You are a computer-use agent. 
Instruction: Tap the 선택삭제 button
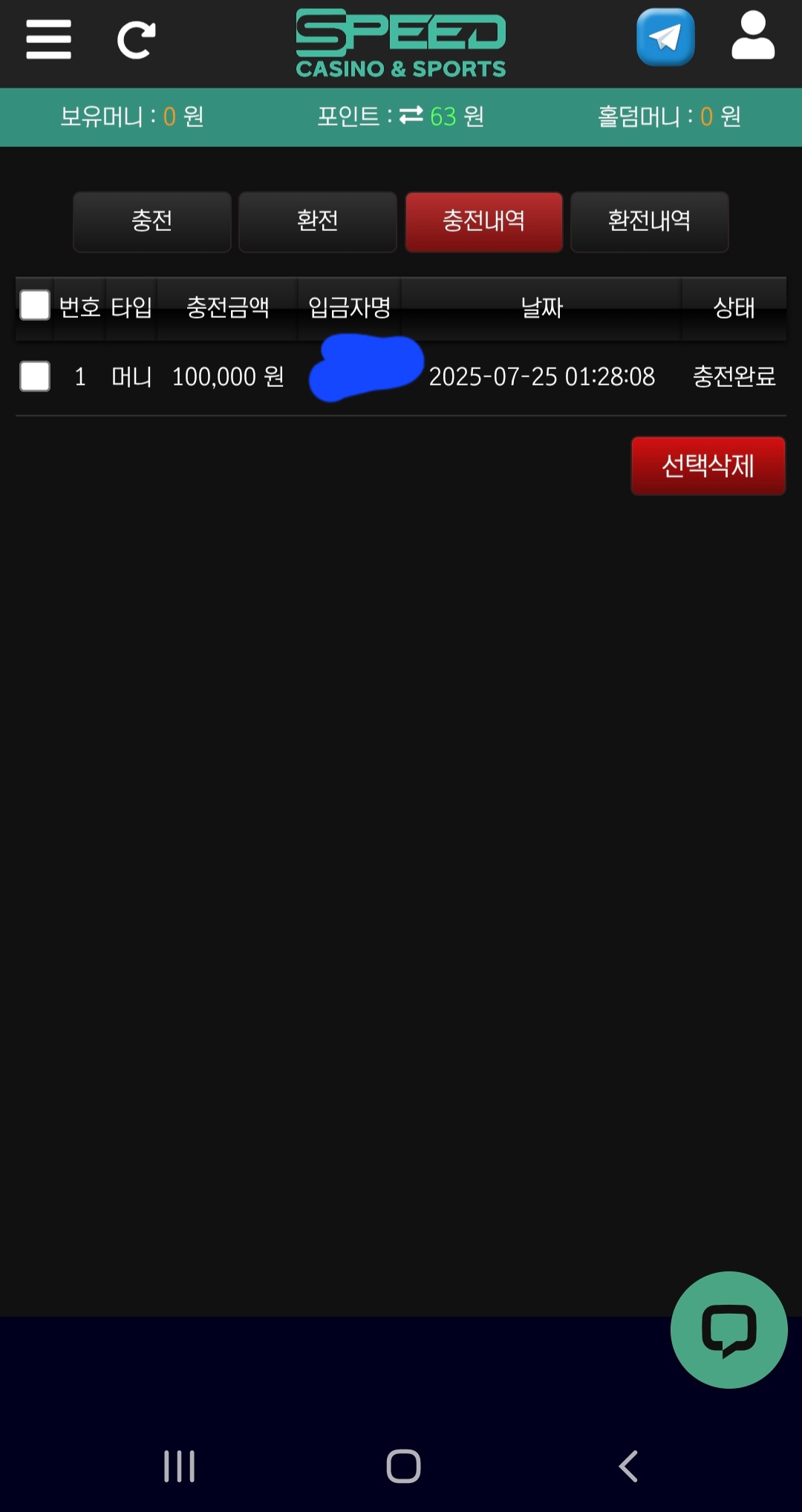click(x=708, y=466)
